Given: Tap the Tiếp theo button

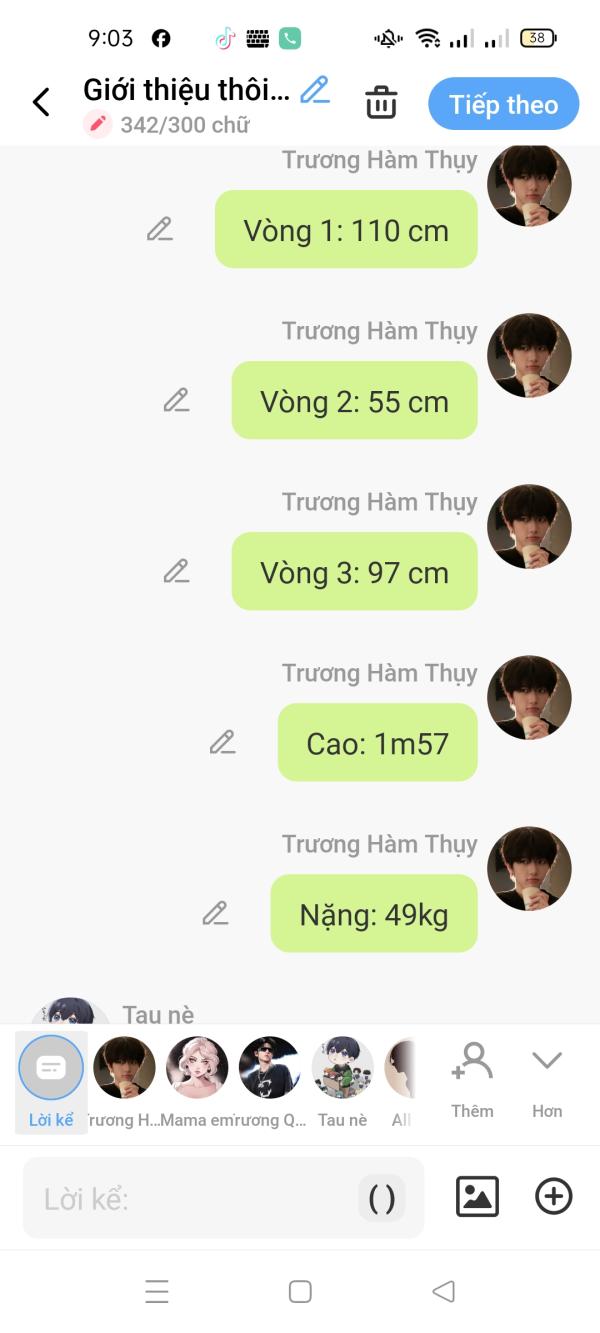Looking at the screenshot, I should (503, 104).
